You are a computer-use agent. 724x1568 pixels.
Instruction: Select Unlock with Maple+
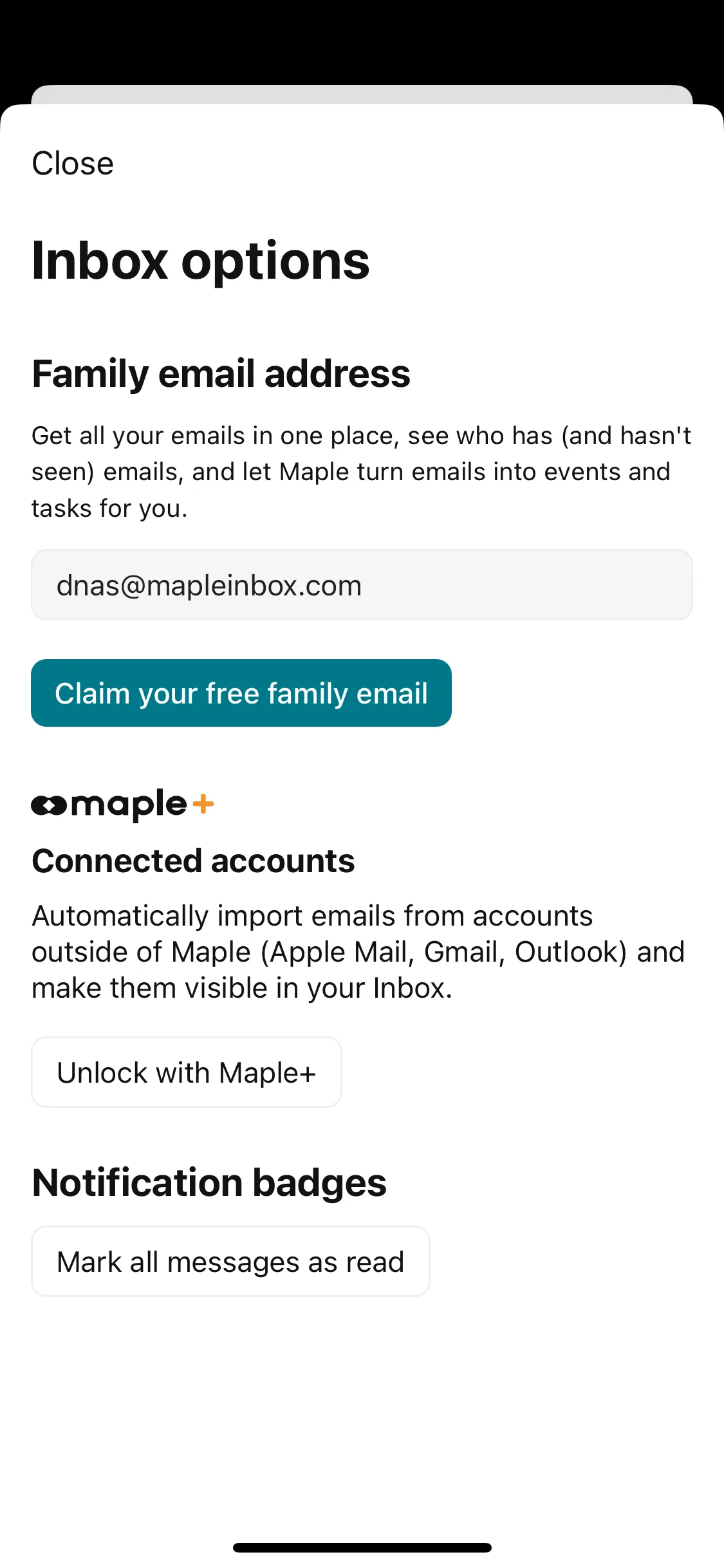(x=187, y=1072)
